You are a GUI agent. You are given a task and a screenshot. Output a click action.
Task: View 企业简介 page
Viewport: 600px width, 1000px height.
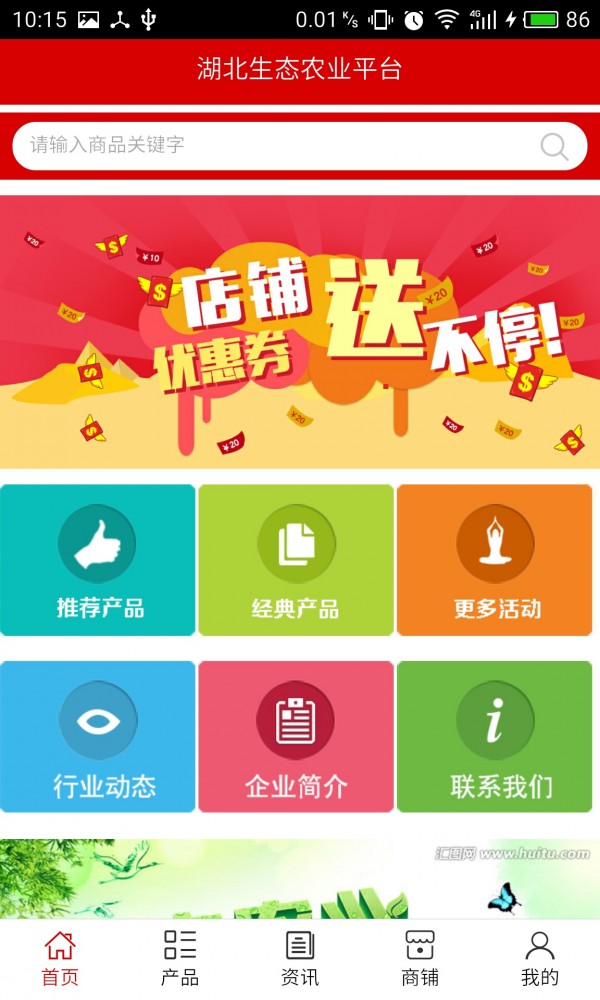point(296,736)
